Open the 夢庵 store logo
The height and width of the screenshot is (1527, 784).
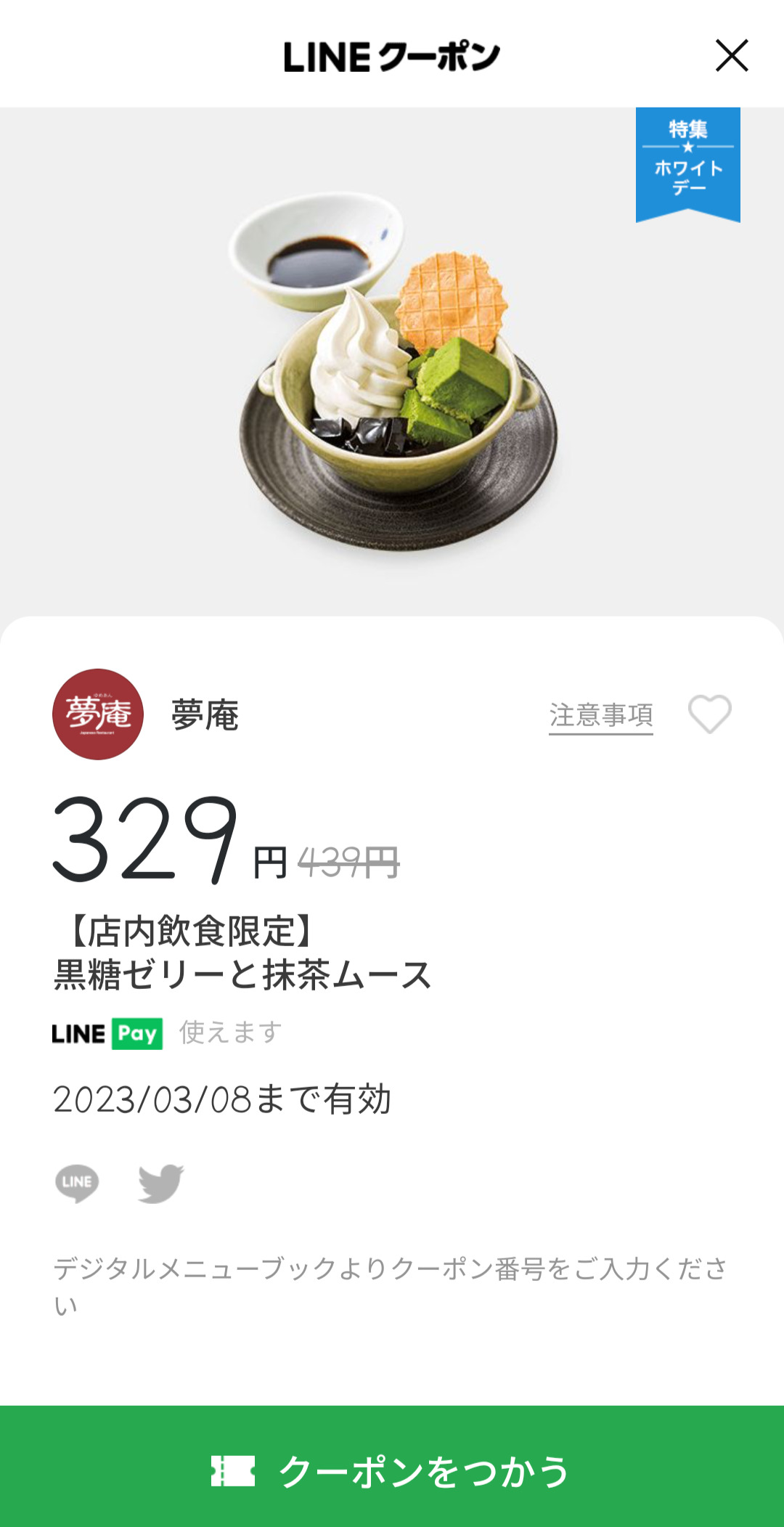tap(98, 714)
